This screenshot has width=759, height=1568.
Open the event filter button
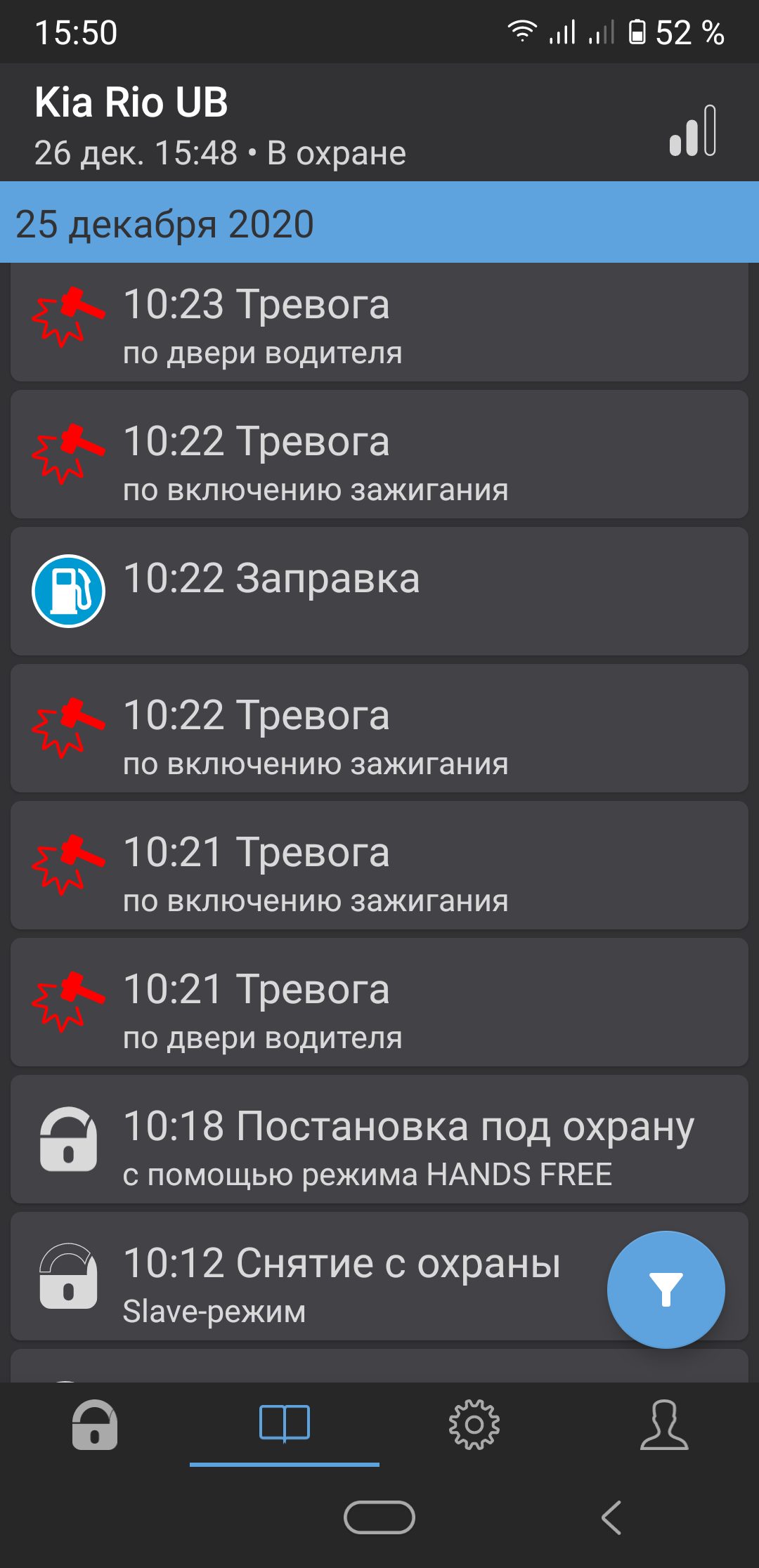(666, 1289)
